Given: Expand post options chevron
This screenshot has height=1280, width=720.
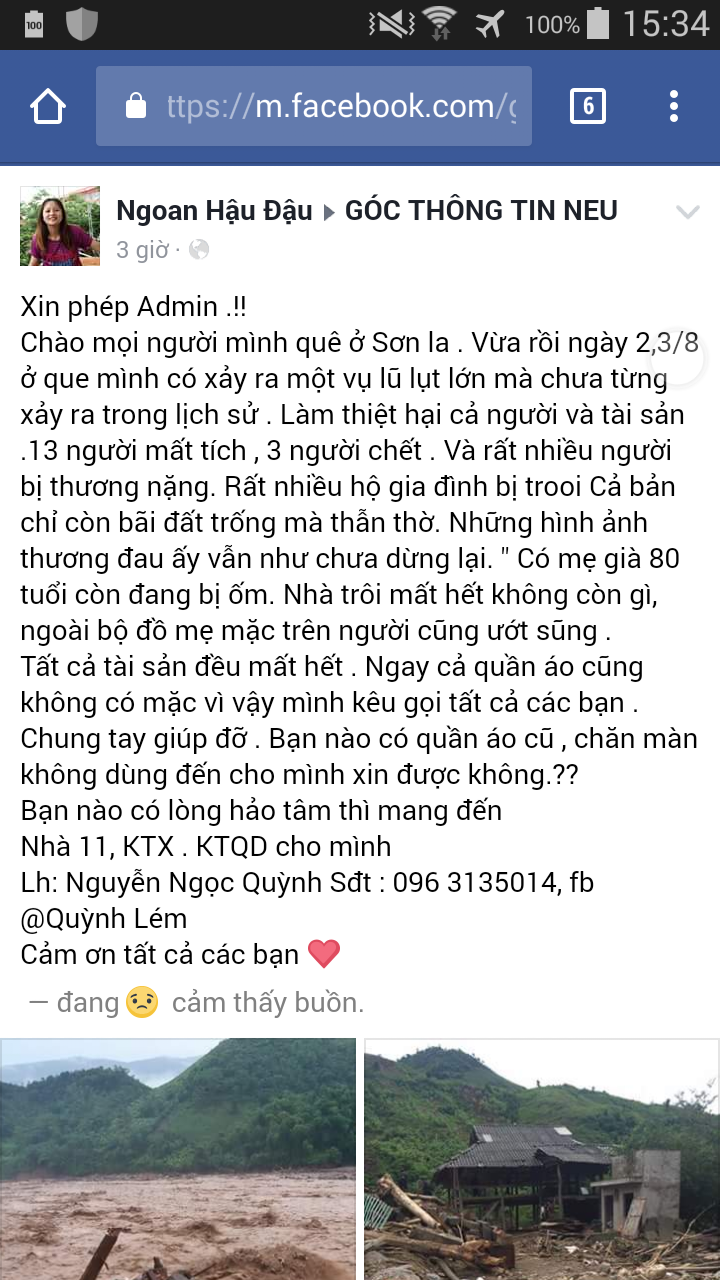Looking at the screenshot, I should [687, 212].
